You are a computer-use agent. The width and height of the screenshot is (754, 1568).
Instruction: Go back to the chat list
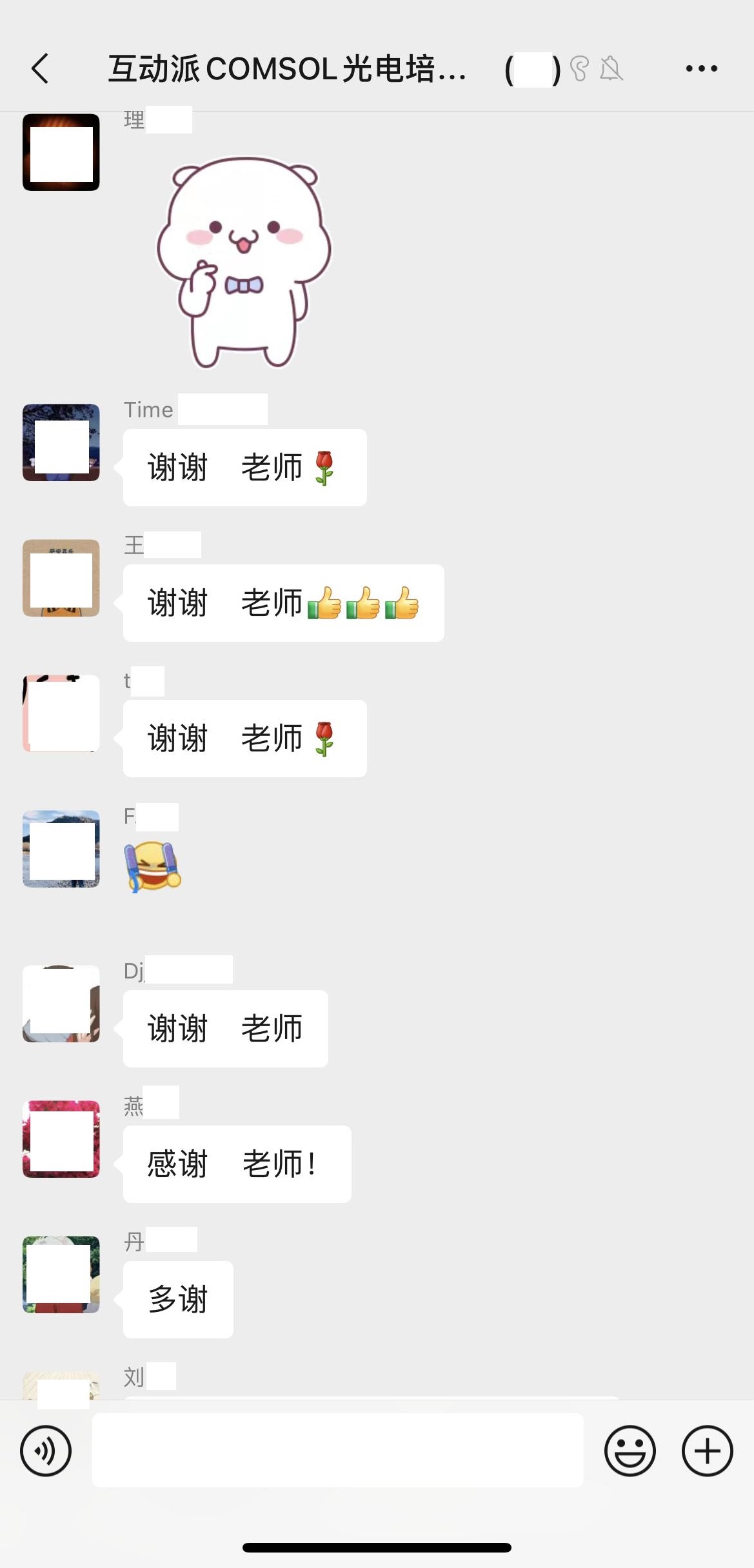pyautogui.click(x=40, y=68)
